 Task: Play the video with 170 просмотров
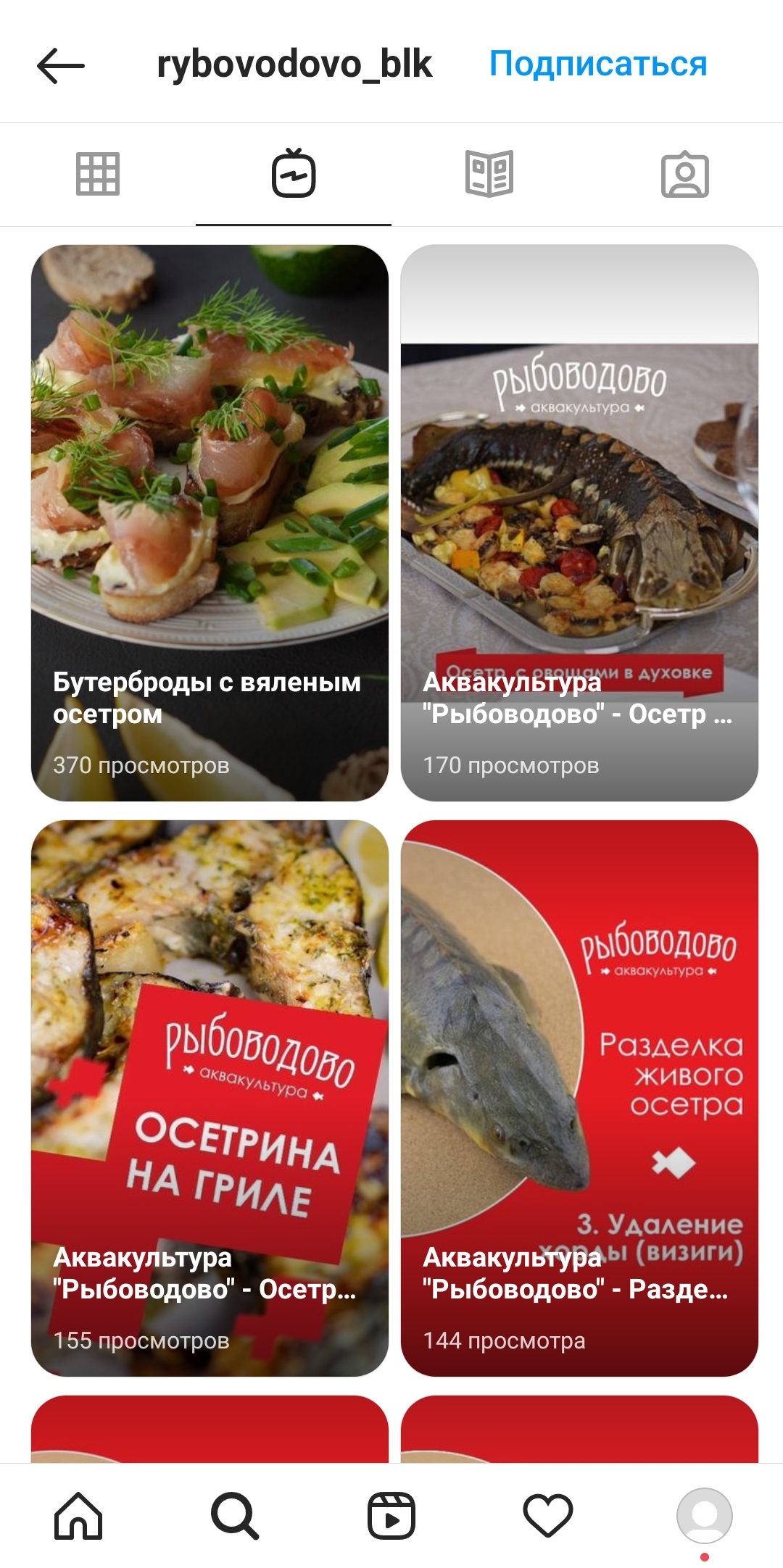(x=579, y=522)
